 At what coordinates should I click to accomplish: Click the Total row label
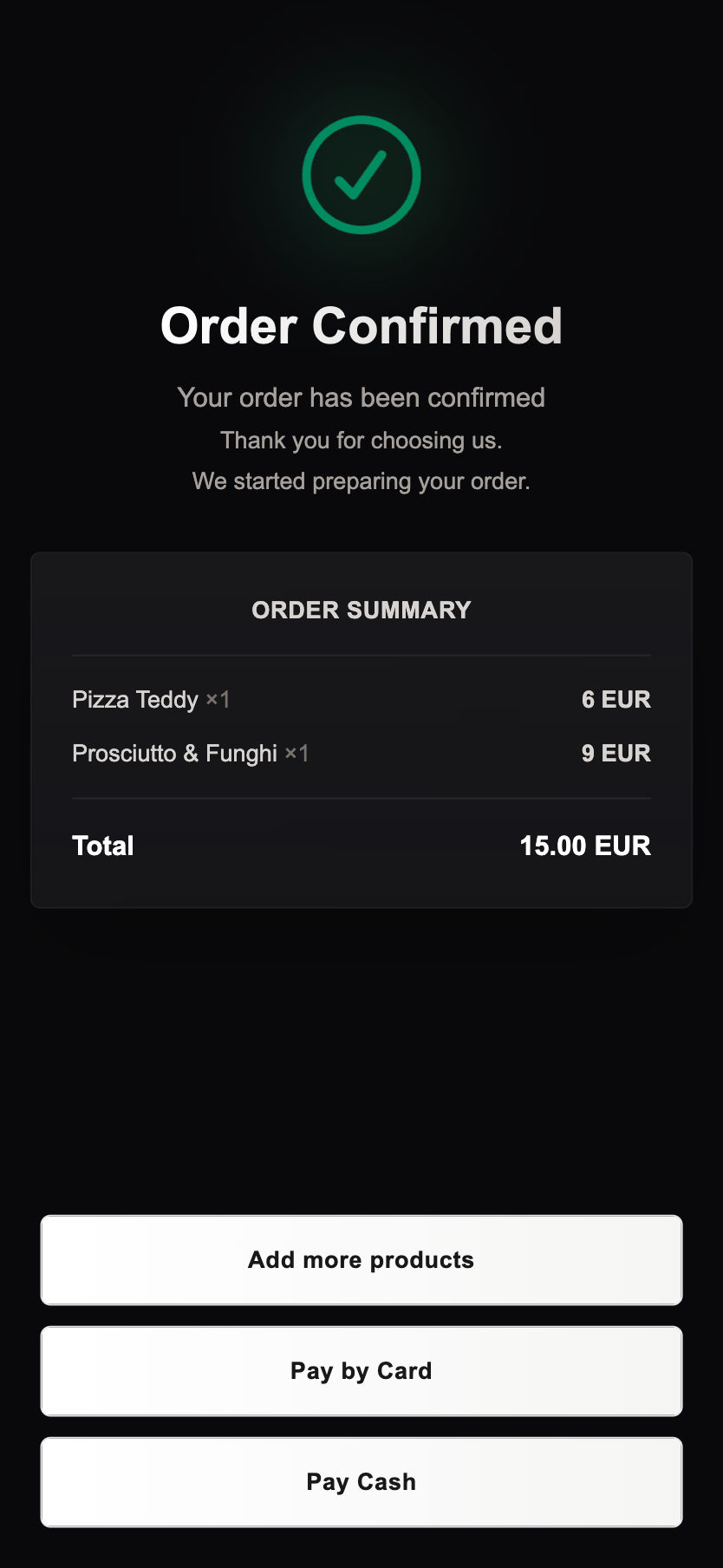(x=102, y=845)
